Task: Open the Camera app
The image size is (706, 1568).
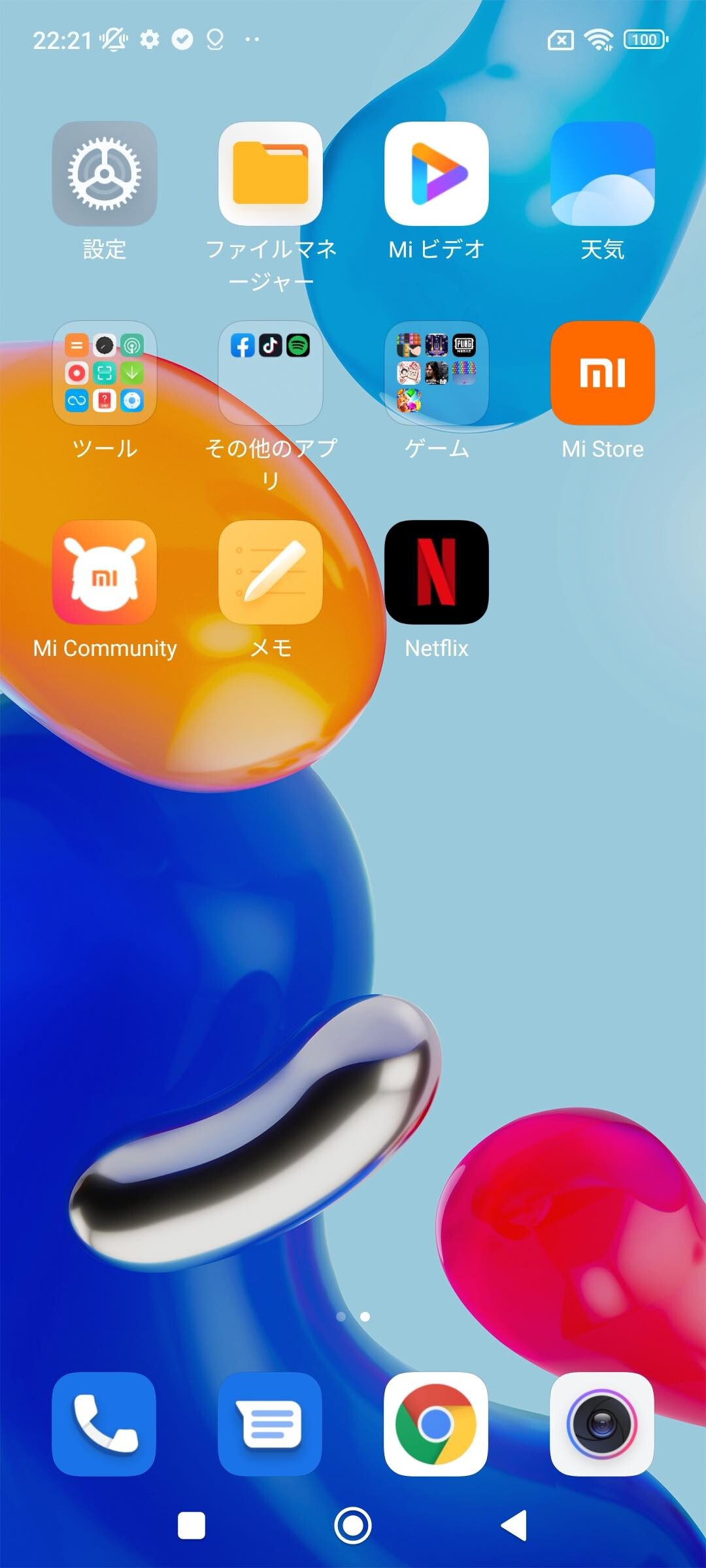Action: 603,1424
